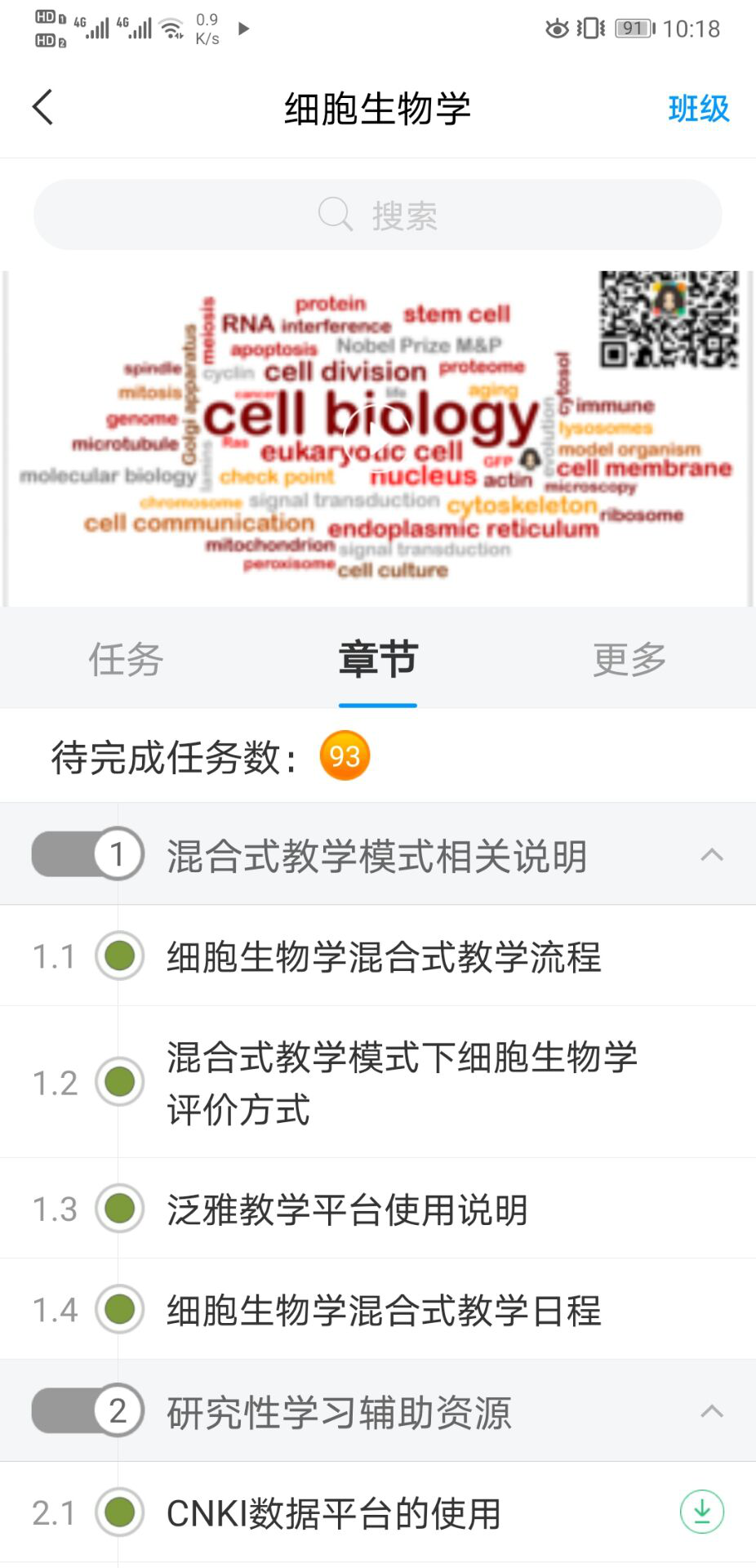The height and width of the screenshot is (1568, 756).
Task: Open section 细胞生物学混合式教学日程
Action: click(x=384, y=1310)
